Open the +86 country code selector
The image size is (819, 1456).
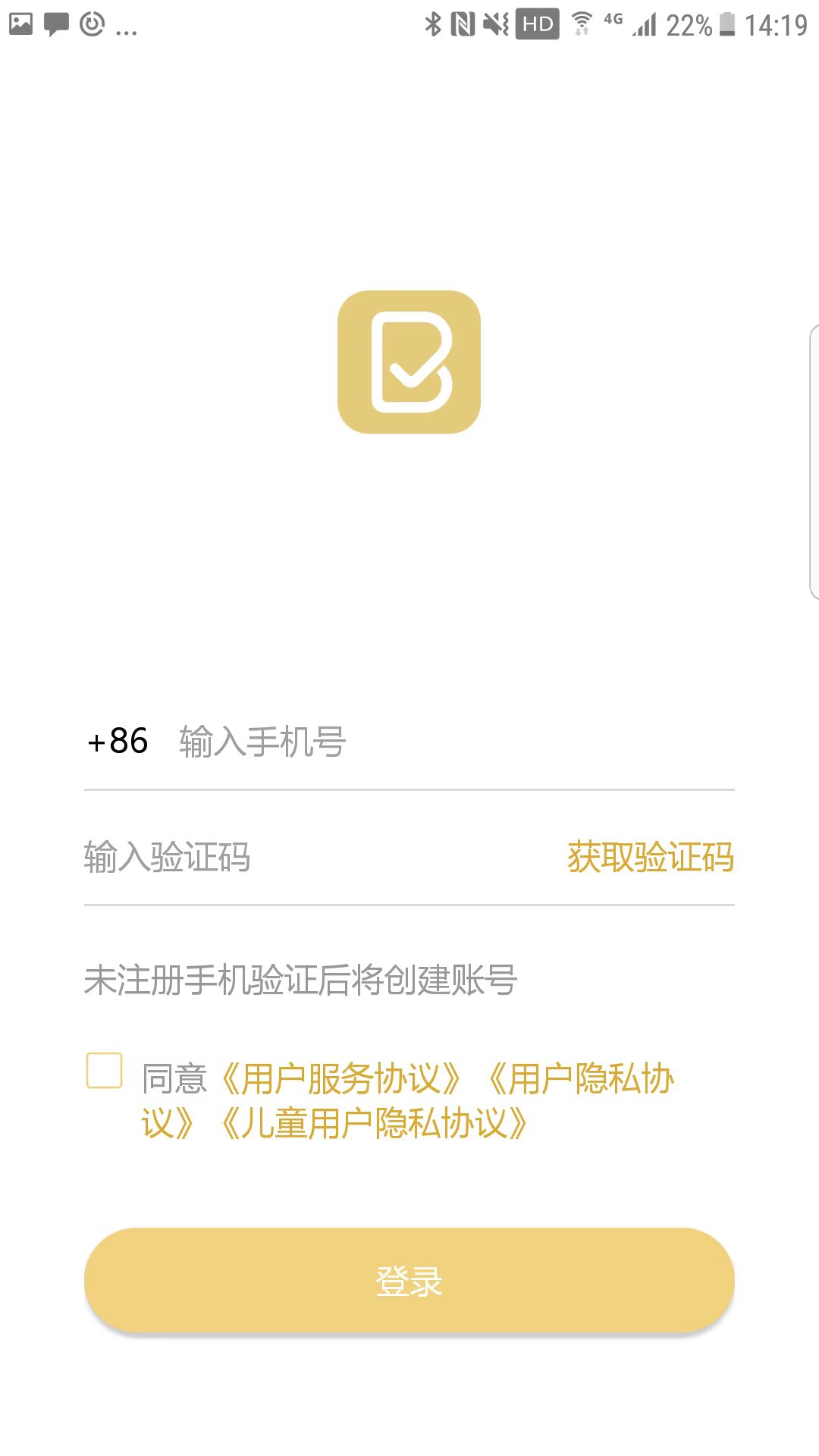[118, 742]
